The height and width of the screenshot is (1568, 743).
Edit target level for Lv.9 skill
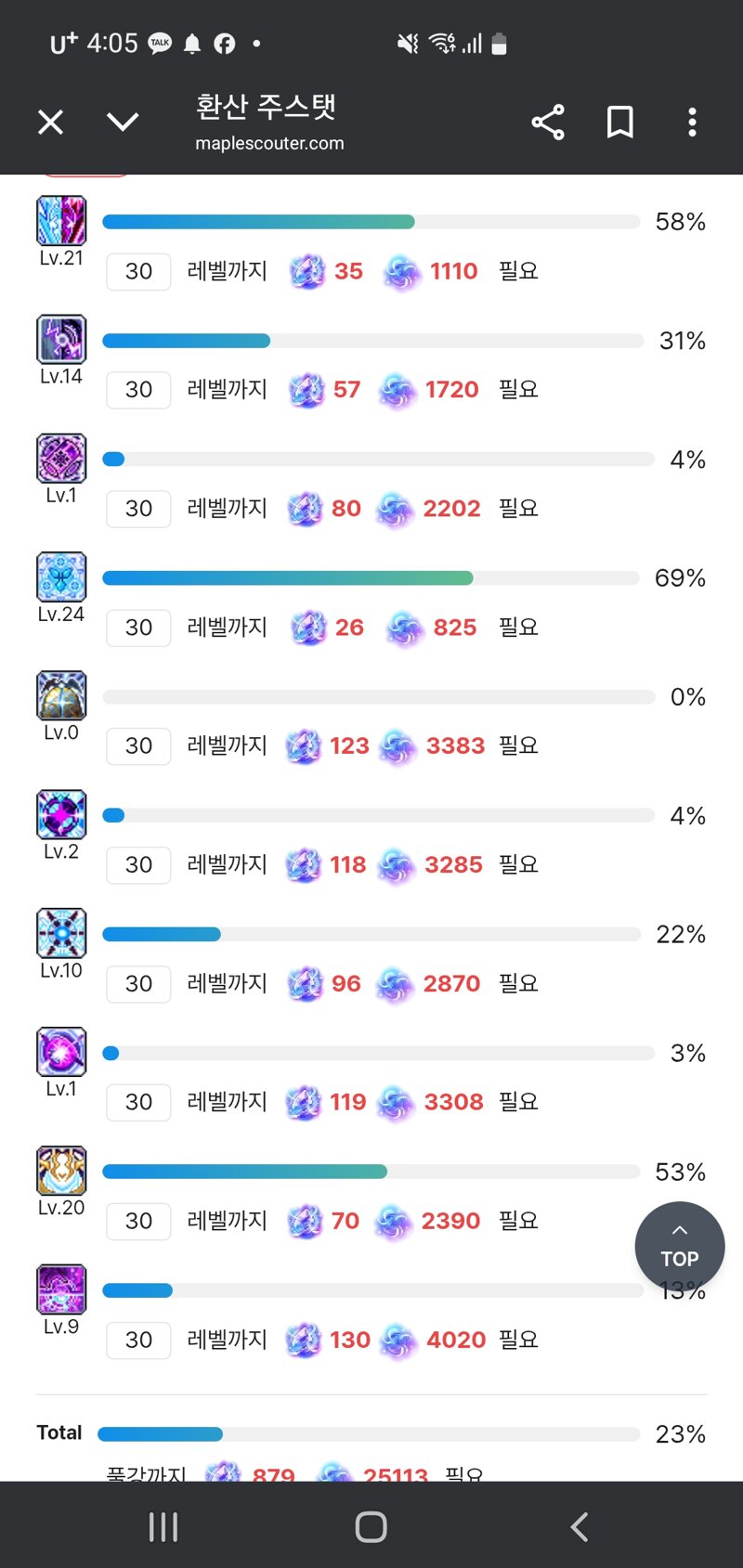(138, 1341)
